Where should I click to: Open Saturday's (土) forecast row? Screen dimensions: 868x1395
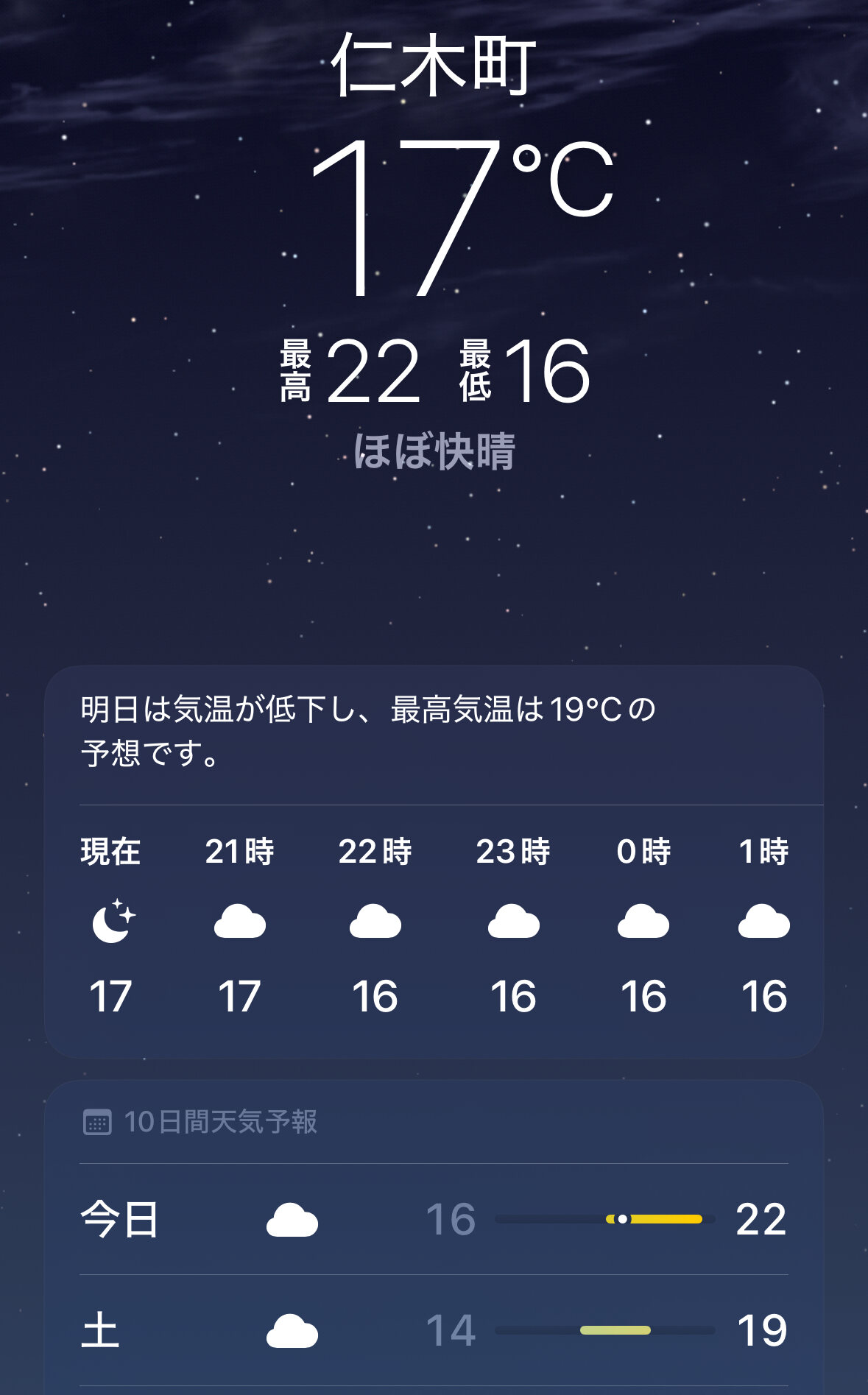[x=434, y=1330]
